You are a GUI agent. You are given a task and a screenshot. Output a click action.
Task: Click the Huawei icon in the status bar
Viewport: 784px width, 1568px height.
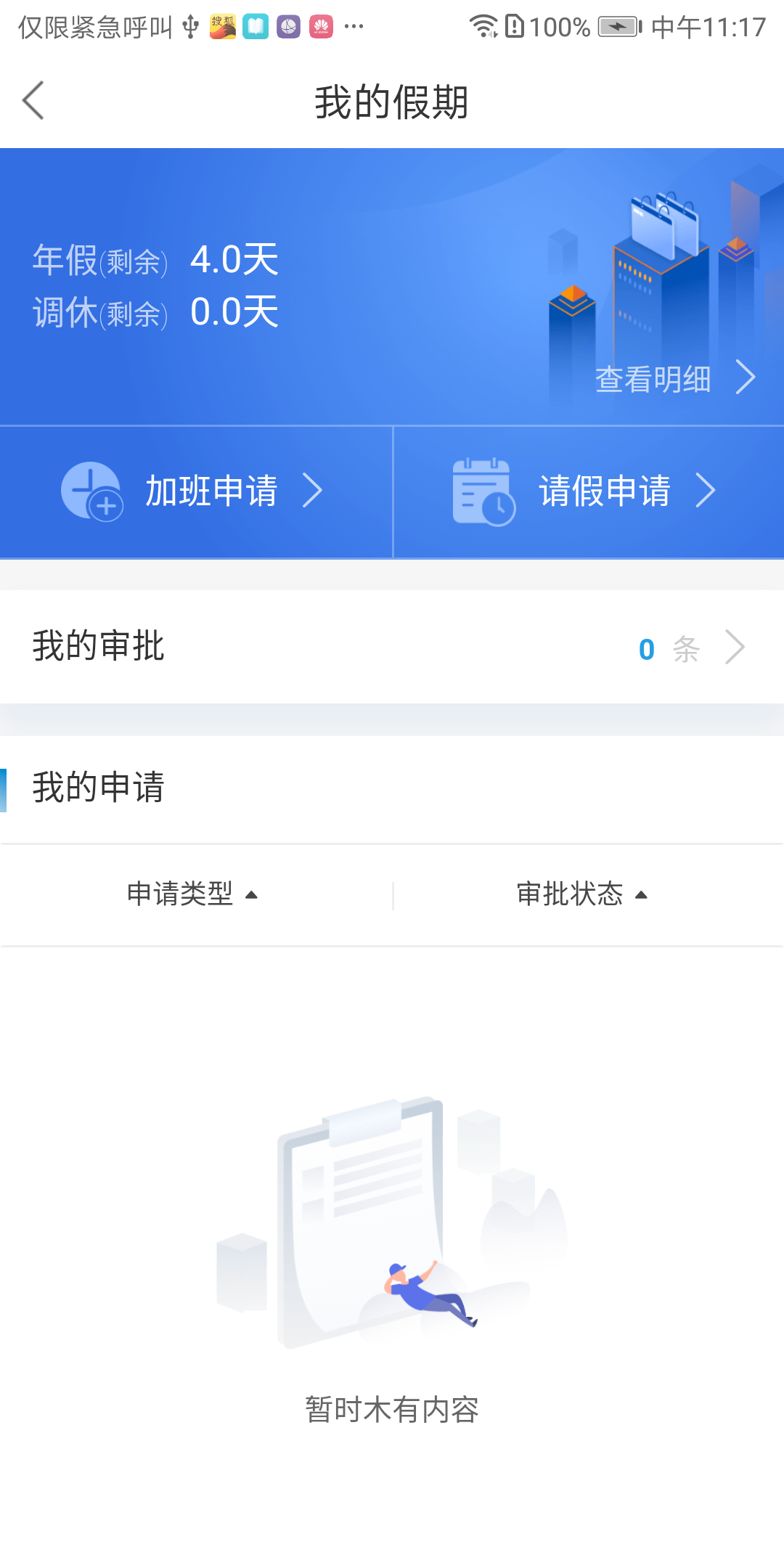pos(322,26)
